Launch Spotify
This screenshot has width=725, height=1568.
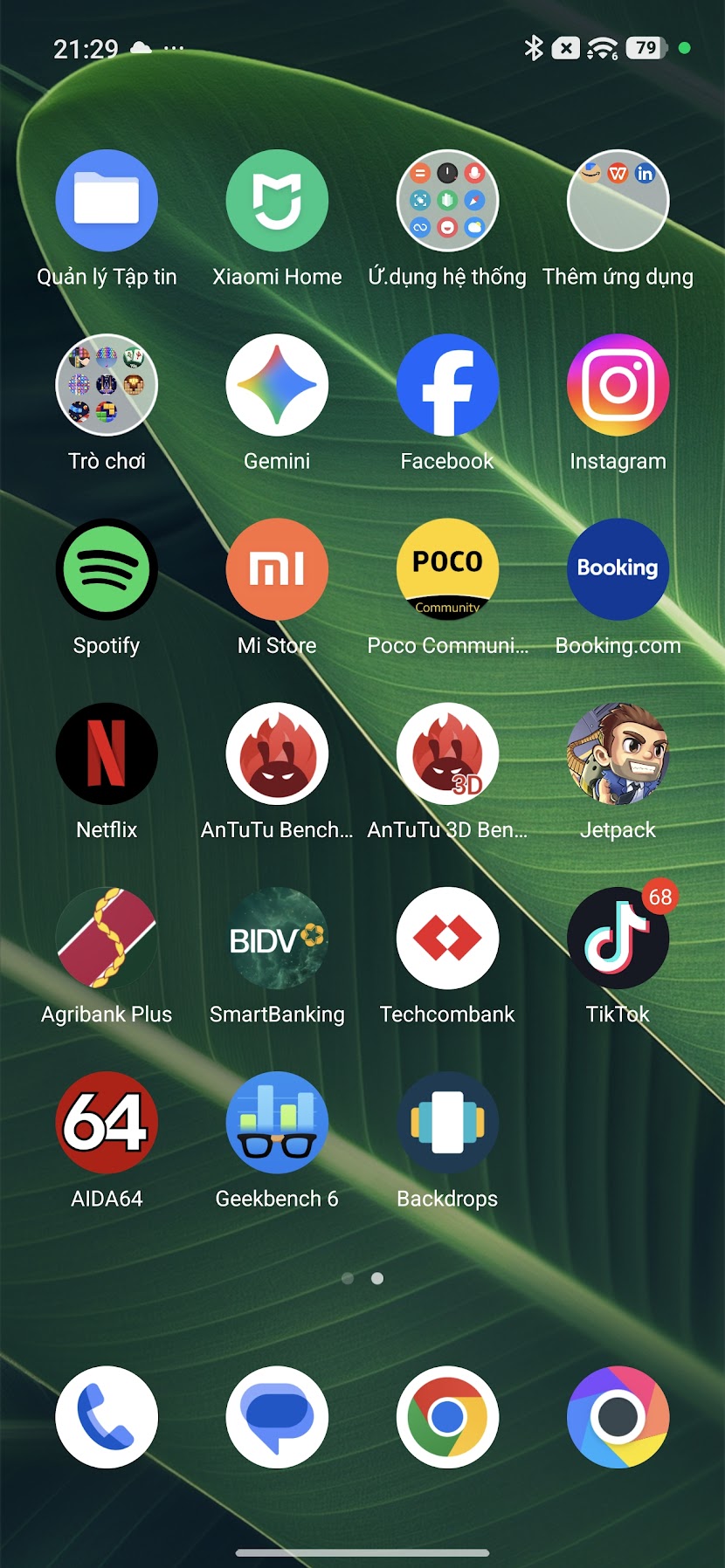tap(107, 569)
